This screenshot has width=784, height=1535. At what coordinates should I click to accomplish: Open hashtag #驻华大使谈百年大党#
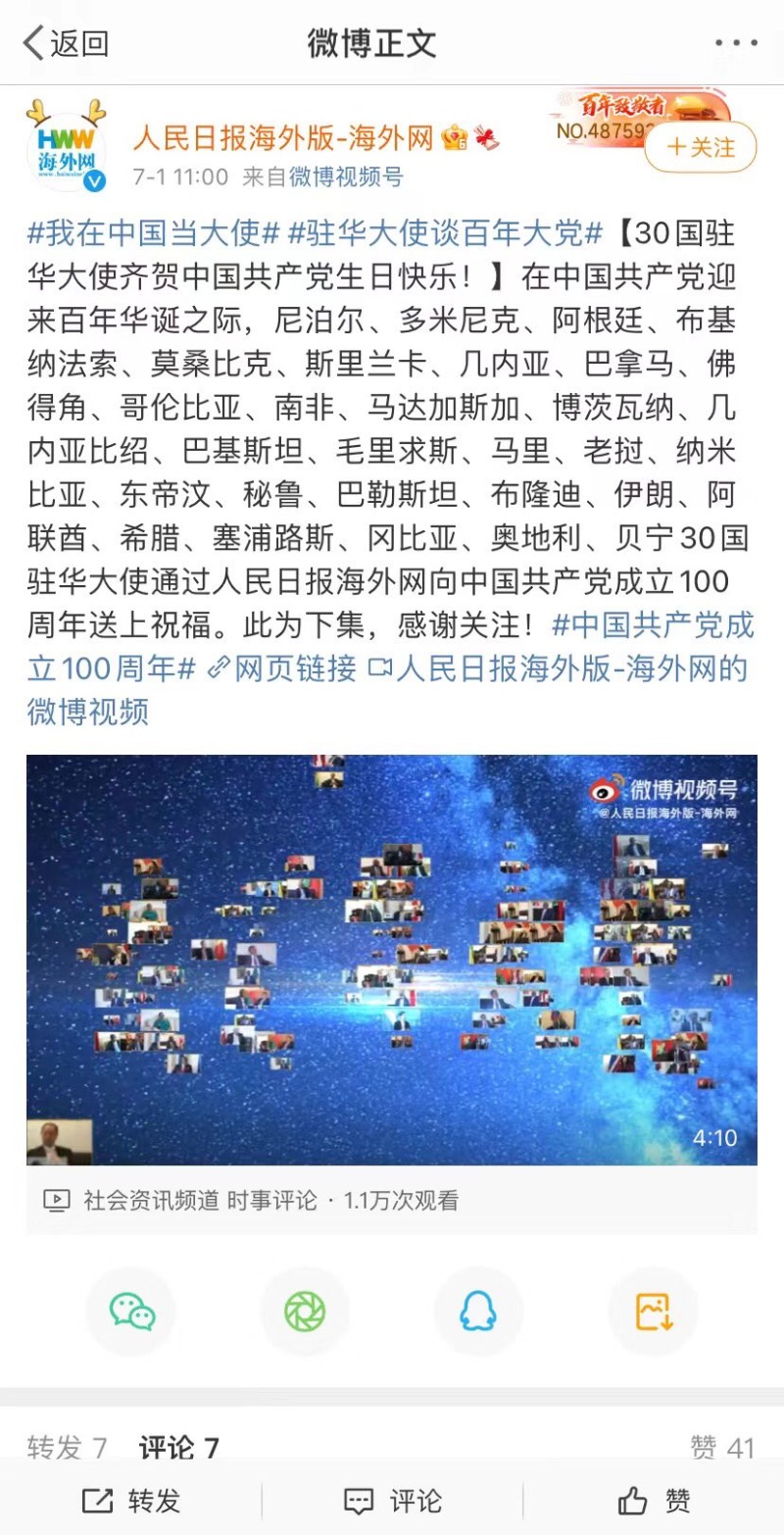pyautogui.click(x=445, y=234)
